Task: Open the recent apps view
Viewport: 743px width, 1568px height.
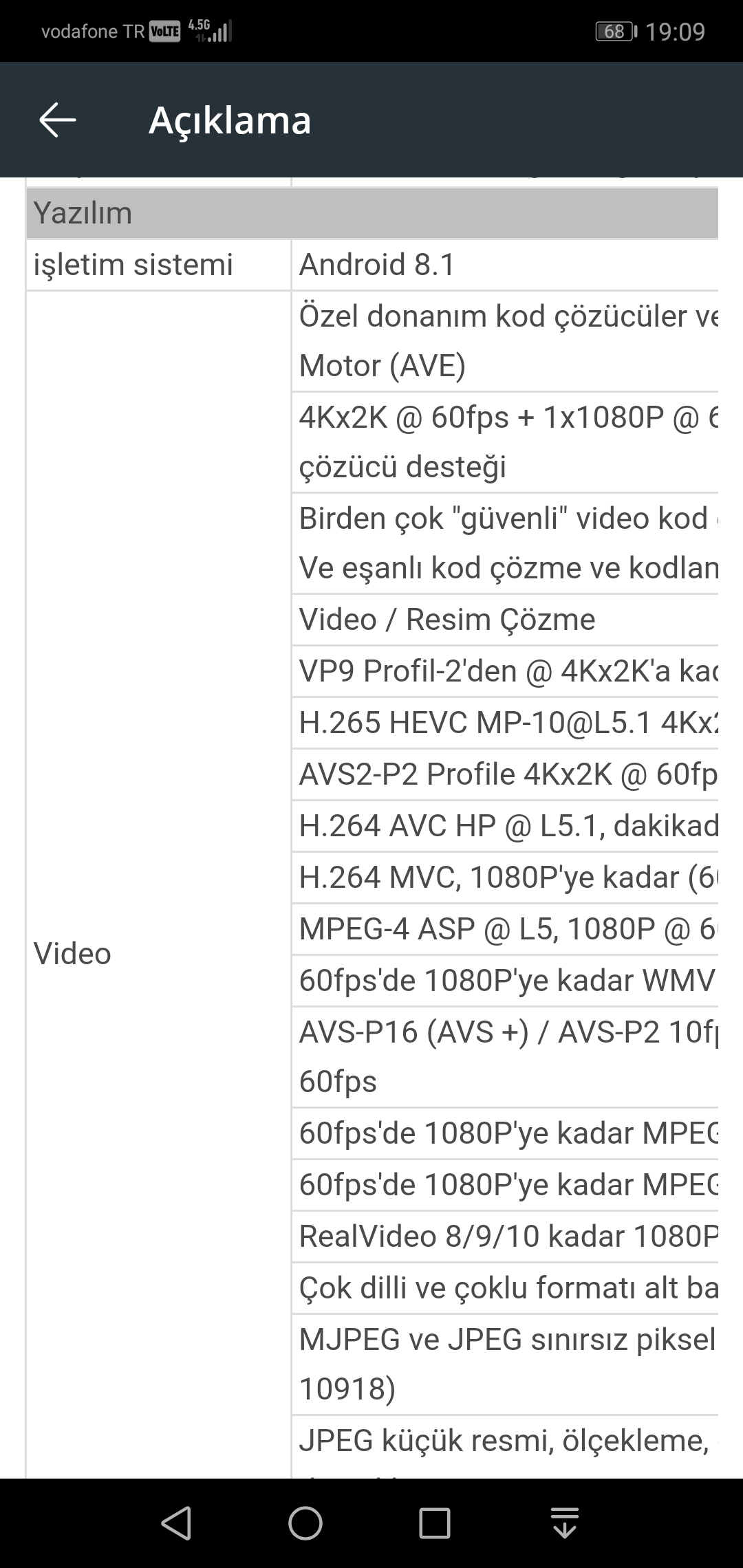Action: (x=435, y=1523)
